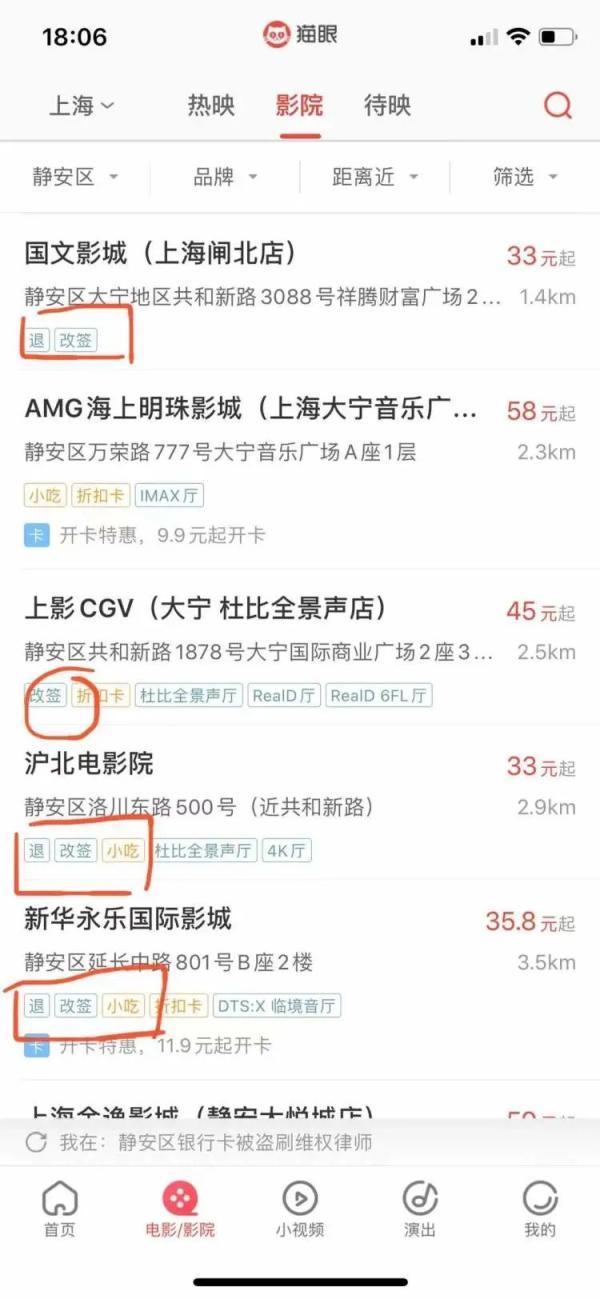Open the search icon
This screenshot has width=600, height=1299.
pos(557,105)
